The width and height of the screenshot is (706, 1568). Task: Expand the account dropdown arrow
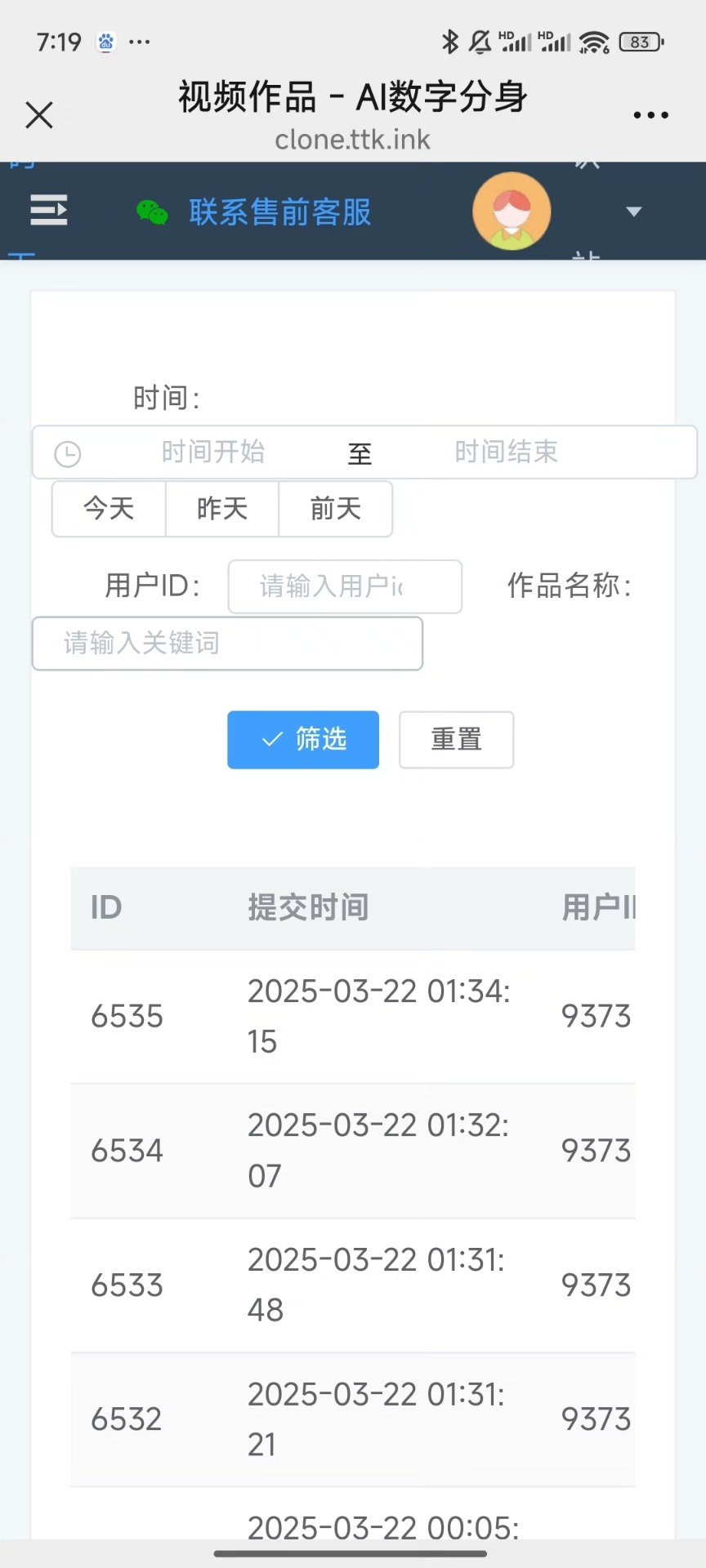633,212
